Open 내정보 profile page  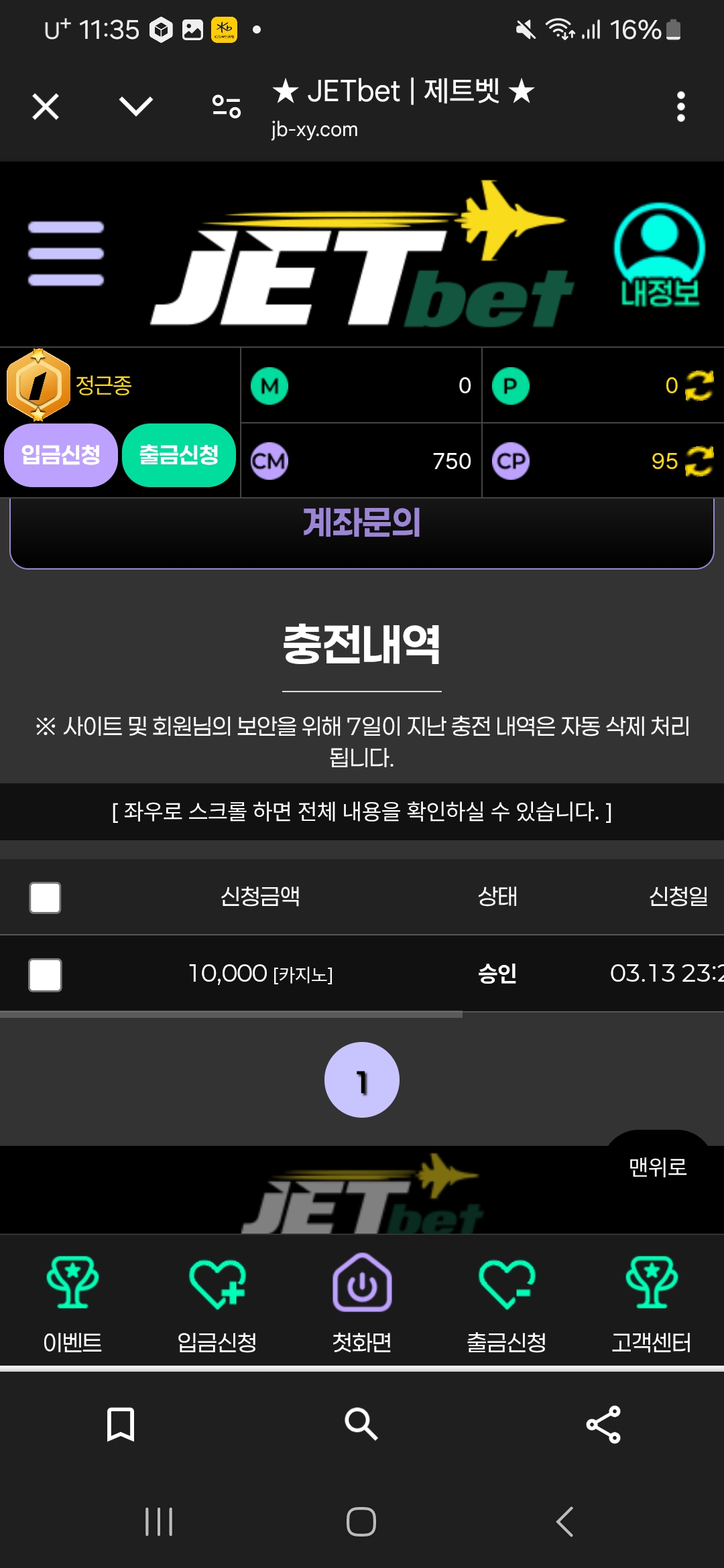659,255
